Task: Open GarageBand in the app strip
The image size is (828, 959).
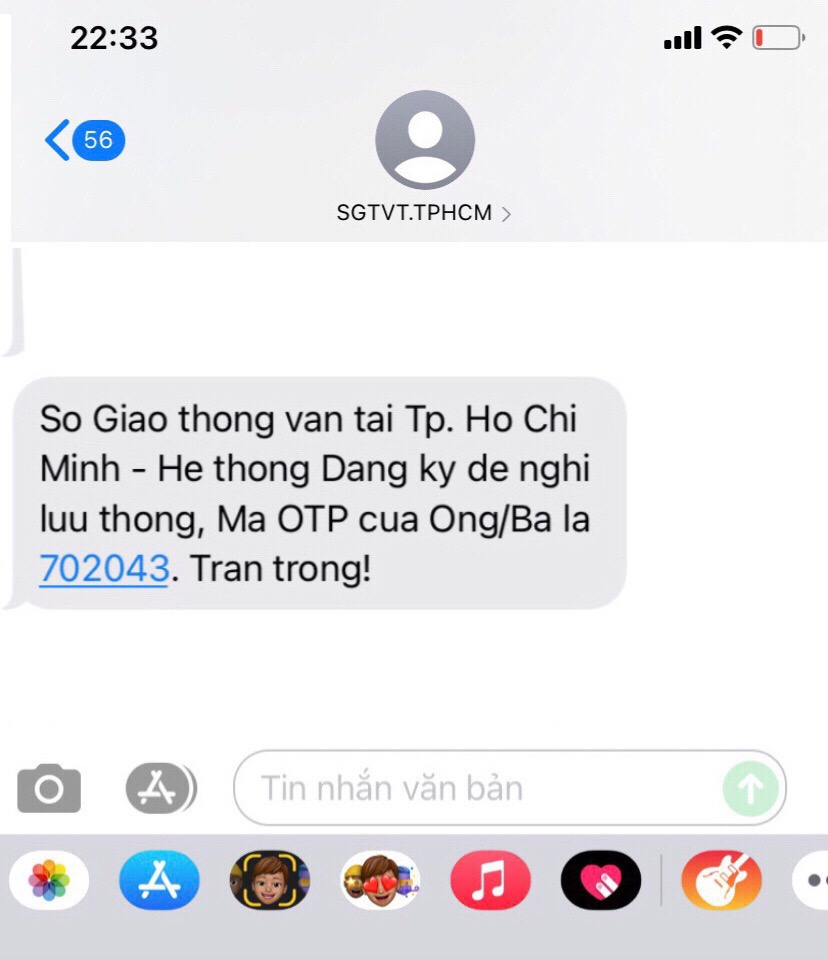Action: 721,881
